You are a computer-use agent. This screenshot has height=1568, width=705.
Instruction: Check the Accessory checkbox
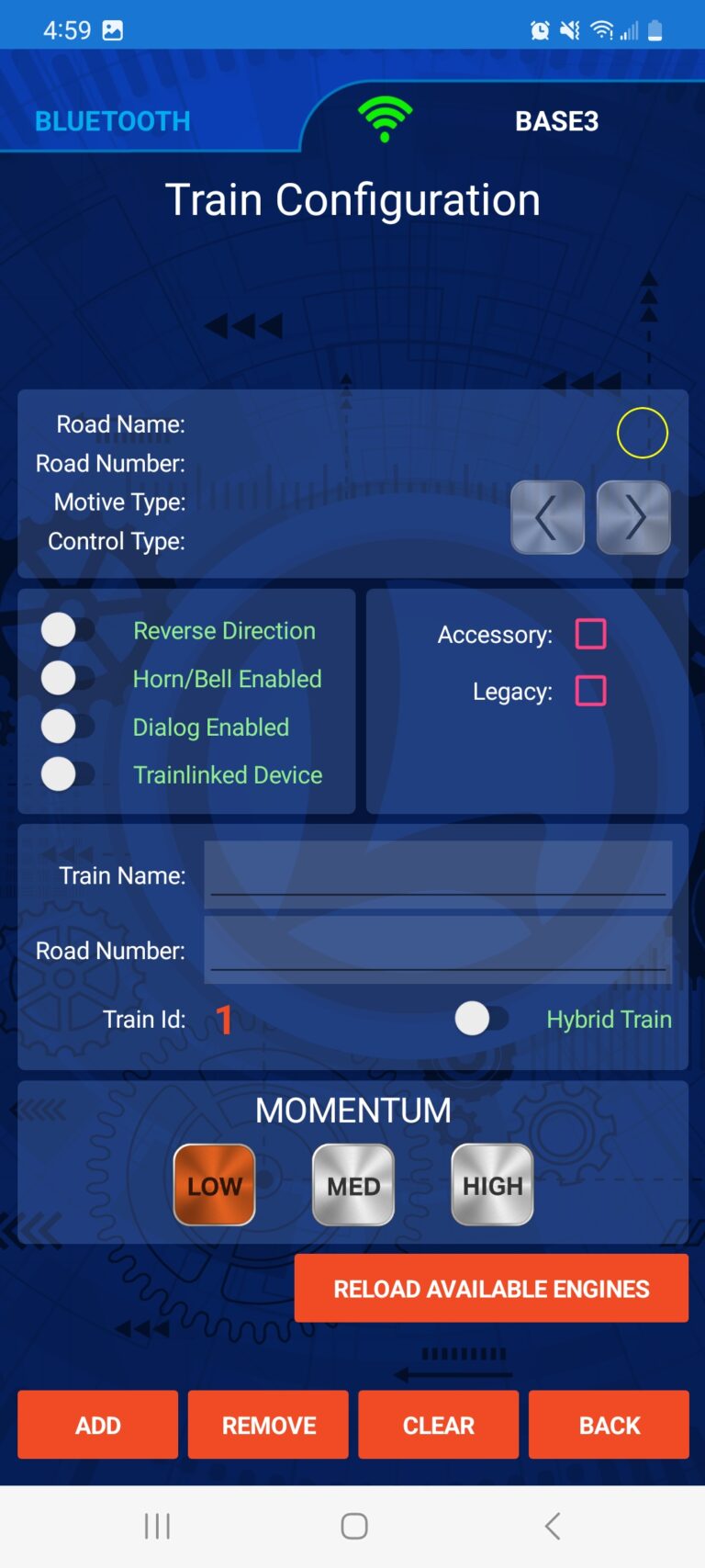(x=590, y=634)
